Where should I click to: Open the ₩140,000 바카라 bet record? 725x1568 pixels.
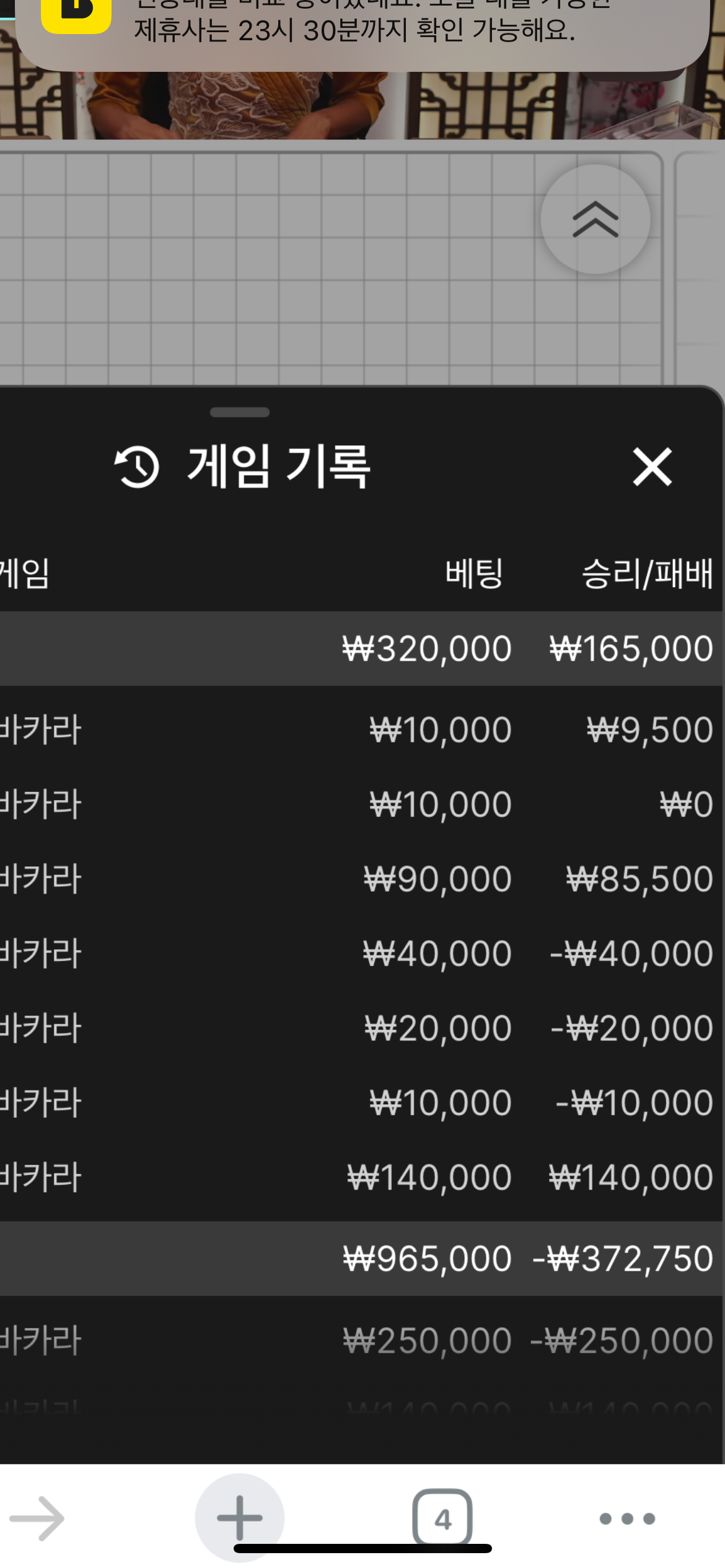pos(361,1177)
